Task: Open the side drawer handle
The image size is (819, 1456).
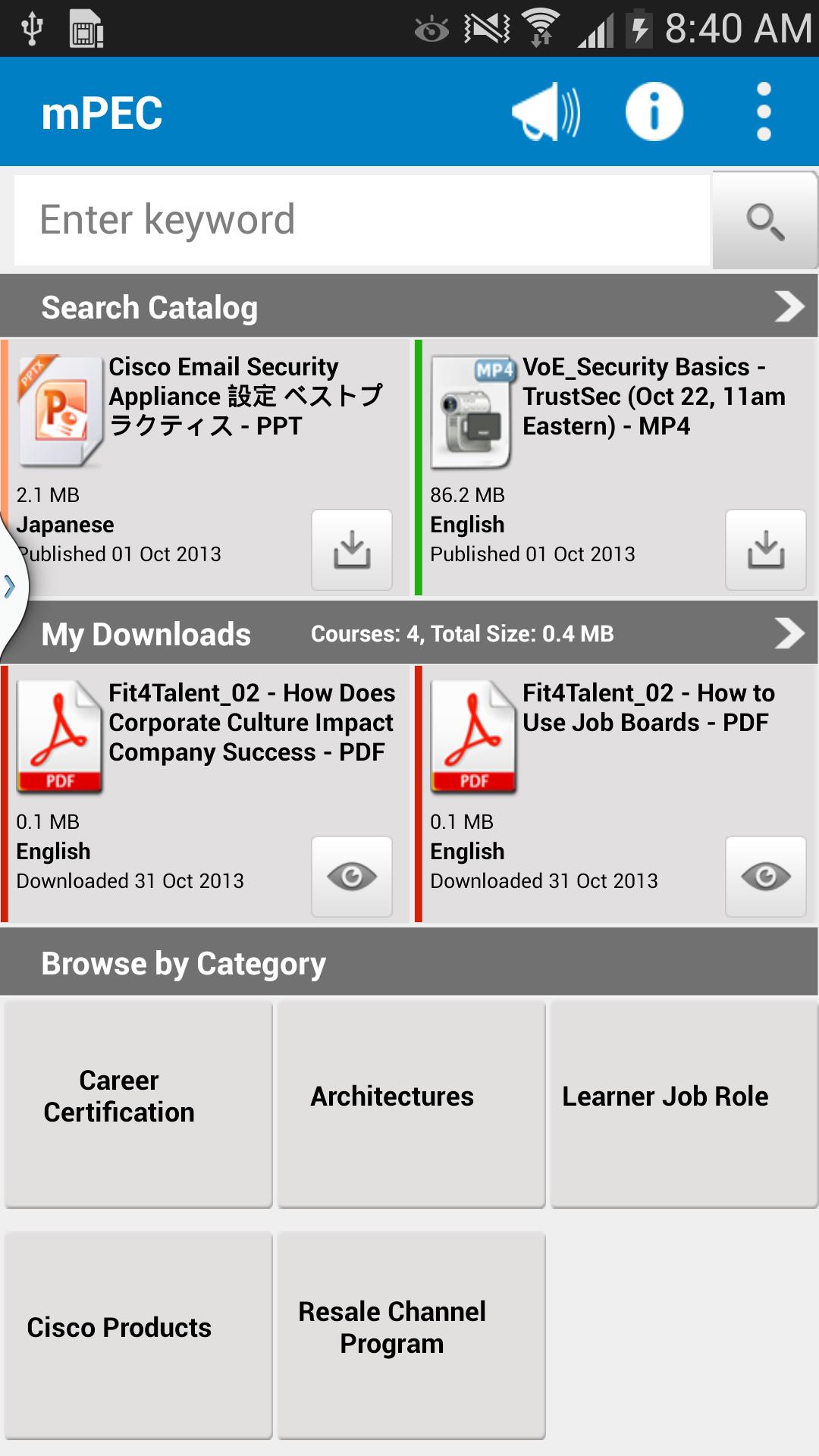Action: pos(11,586)
